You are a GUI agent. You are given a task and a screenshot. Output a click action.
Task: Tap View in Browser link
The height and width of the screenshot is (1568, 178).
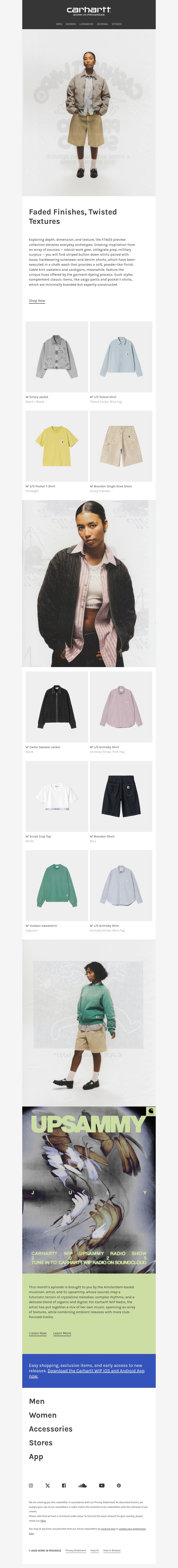(x=112, y=1550)
